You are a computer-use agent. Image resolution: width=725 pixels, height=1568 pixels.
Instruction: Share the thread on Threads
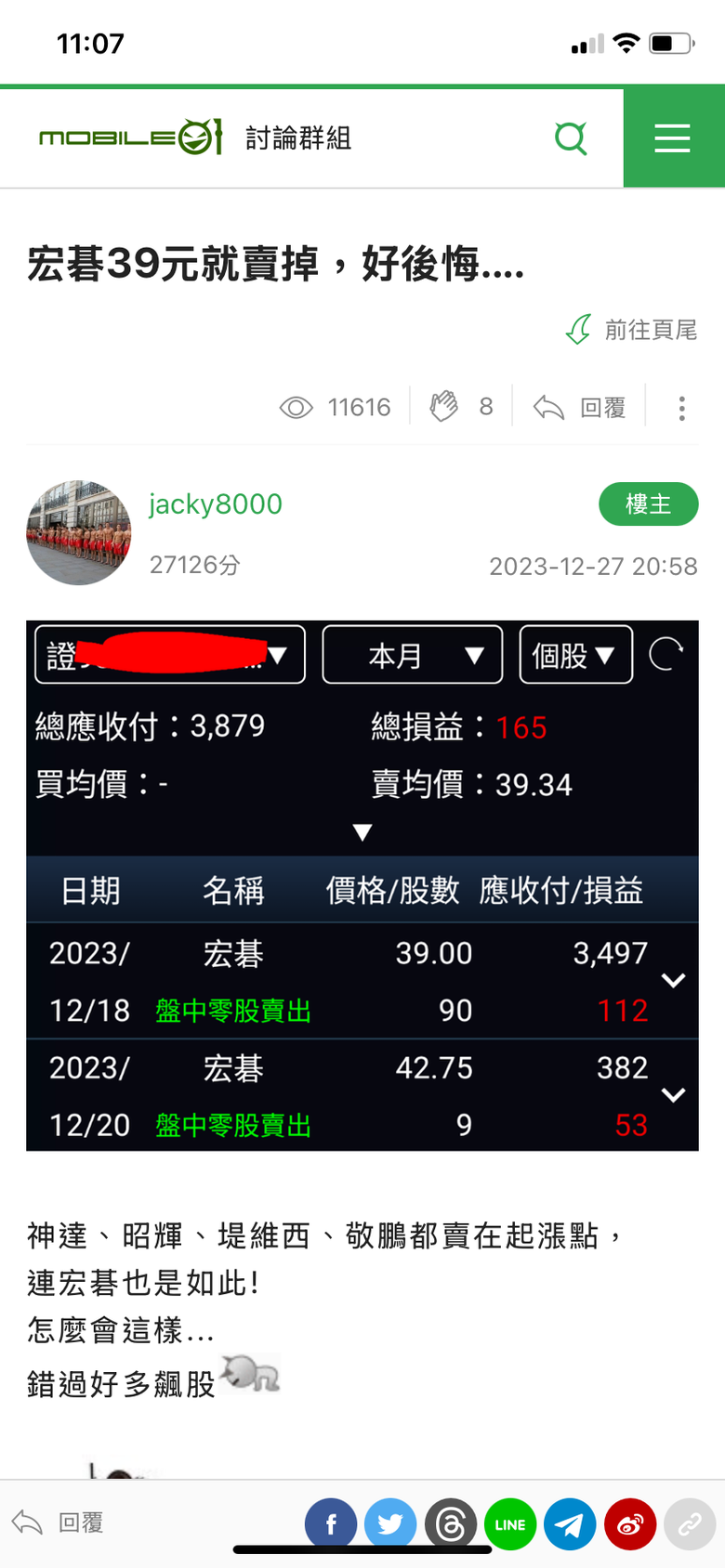click(451, 1524)
